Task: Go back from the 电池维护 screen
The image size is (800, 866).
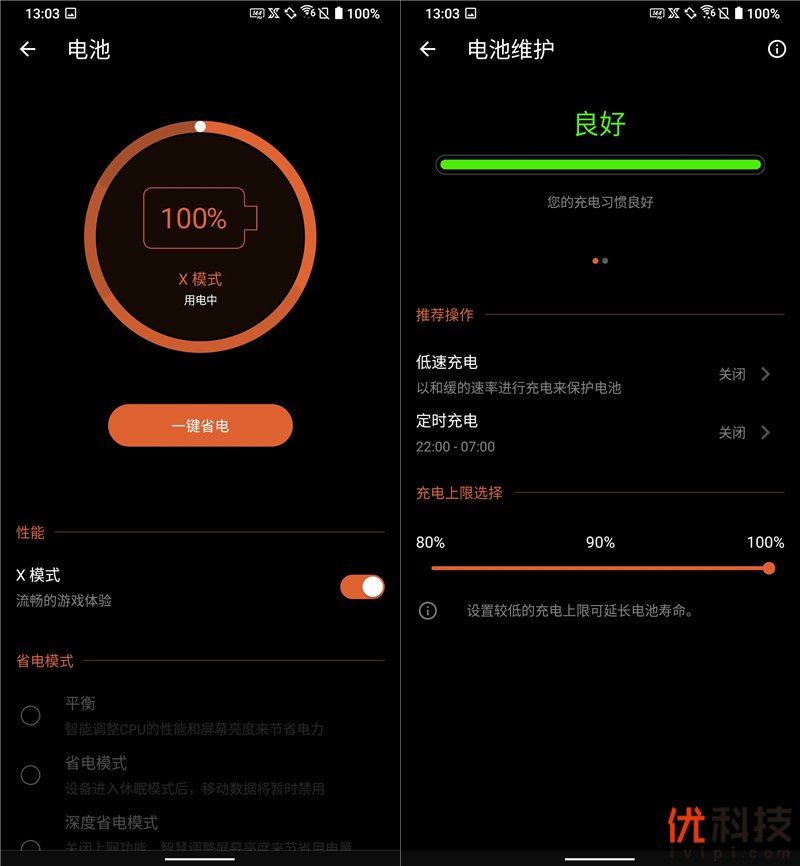Action: point(428,49)
